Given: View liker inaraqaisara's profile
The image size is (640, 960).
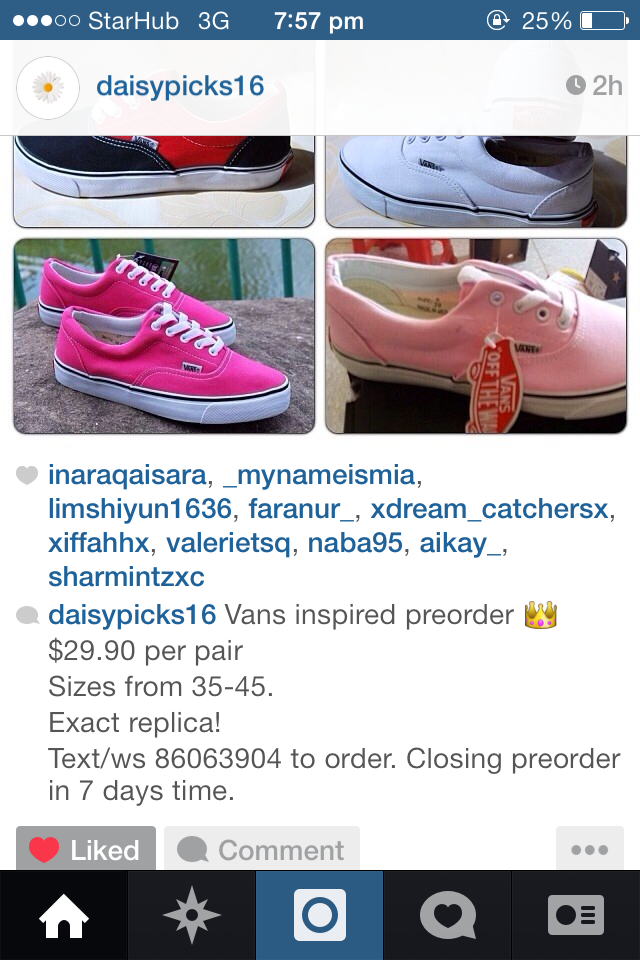Looking at the screenshot, I should click(127, 475).
